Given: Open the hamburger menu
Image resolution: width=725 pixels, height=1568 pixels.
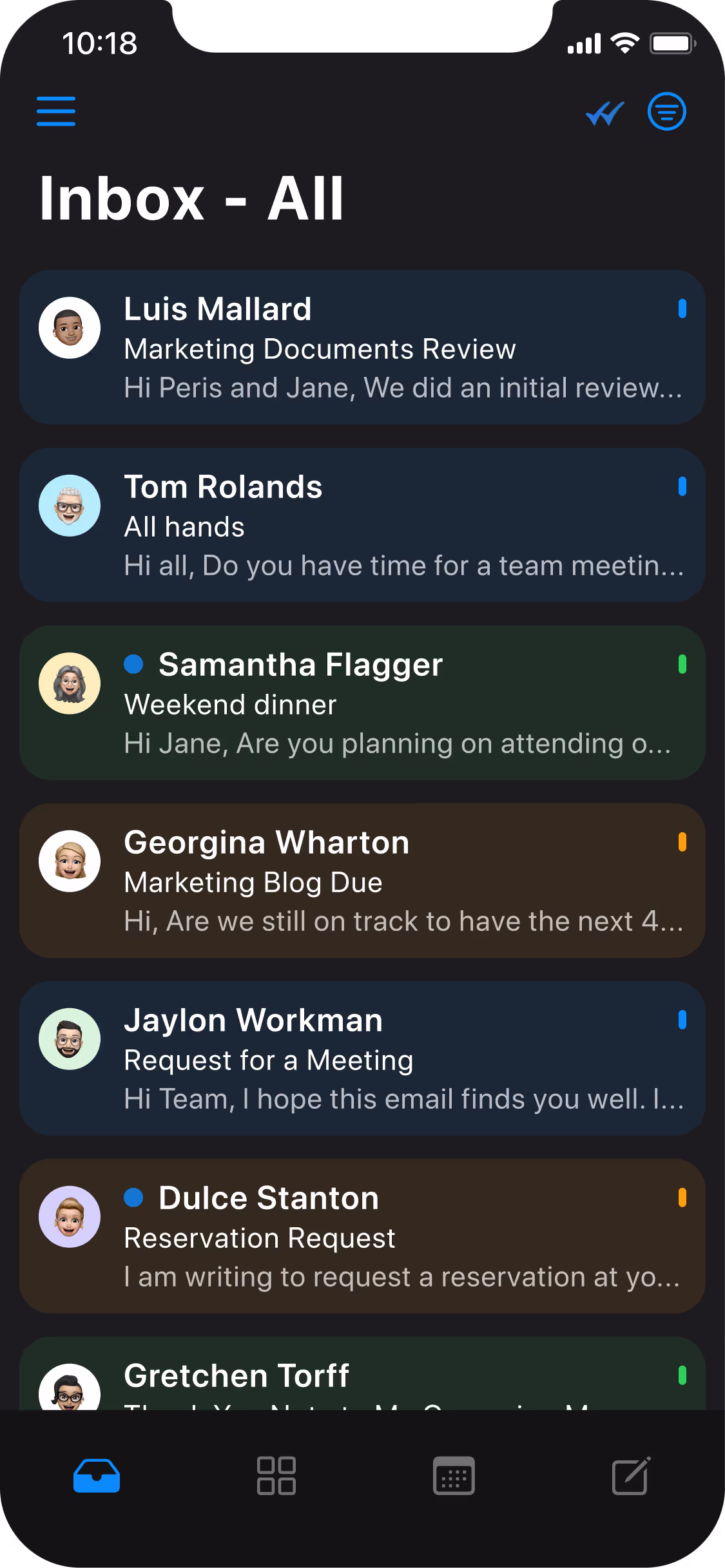Looking at the screenshot, I should click(x=56, y=111).
